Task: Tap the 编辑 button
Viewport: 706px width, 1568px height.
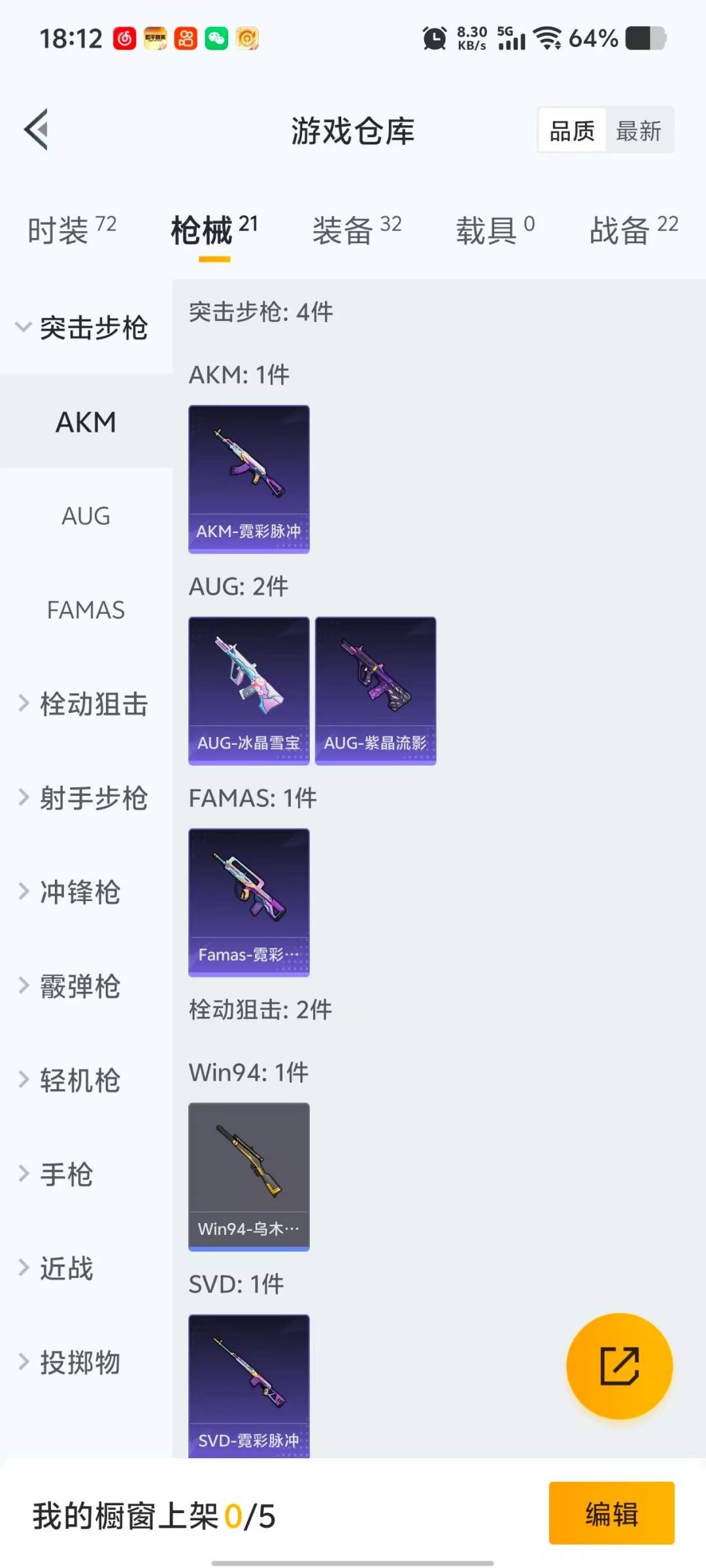Action: pyautogui.click(x=612, y=1514)
